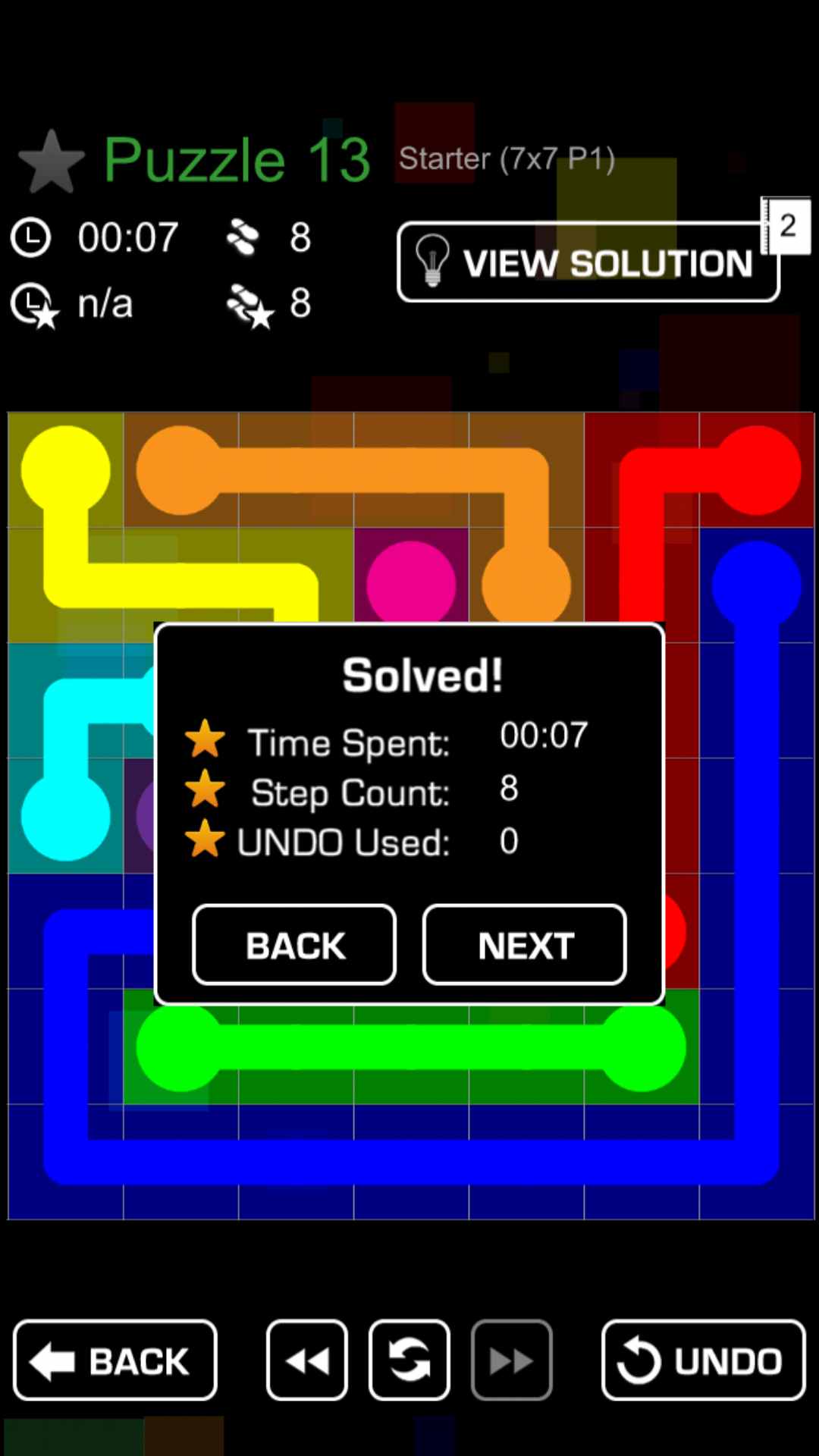This screenshot has height=1456, width=819.
Task: Restart the puzzle with refresh icon
Action: [409, 1360]
